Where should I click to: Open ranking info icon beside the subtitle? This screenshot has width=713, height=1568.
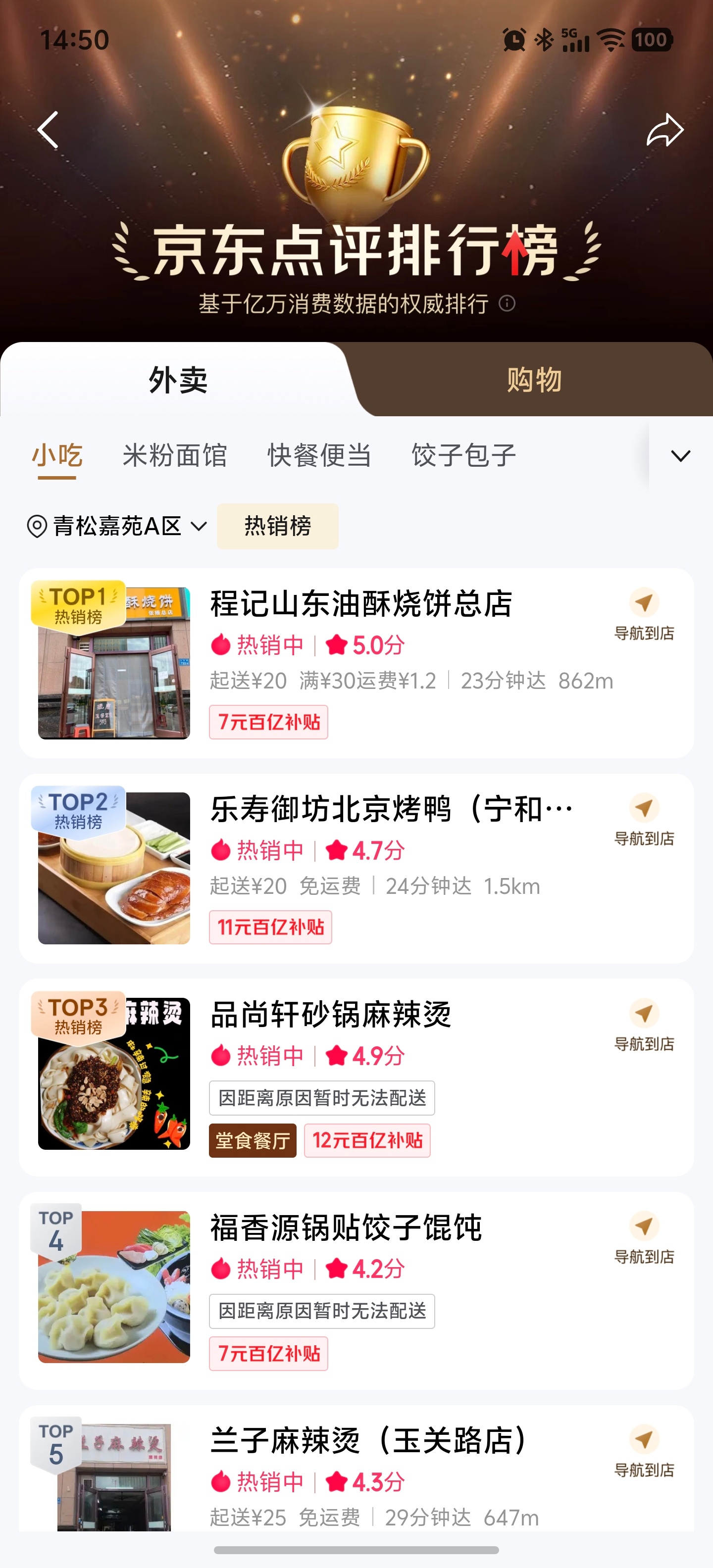tap(507, 303)
